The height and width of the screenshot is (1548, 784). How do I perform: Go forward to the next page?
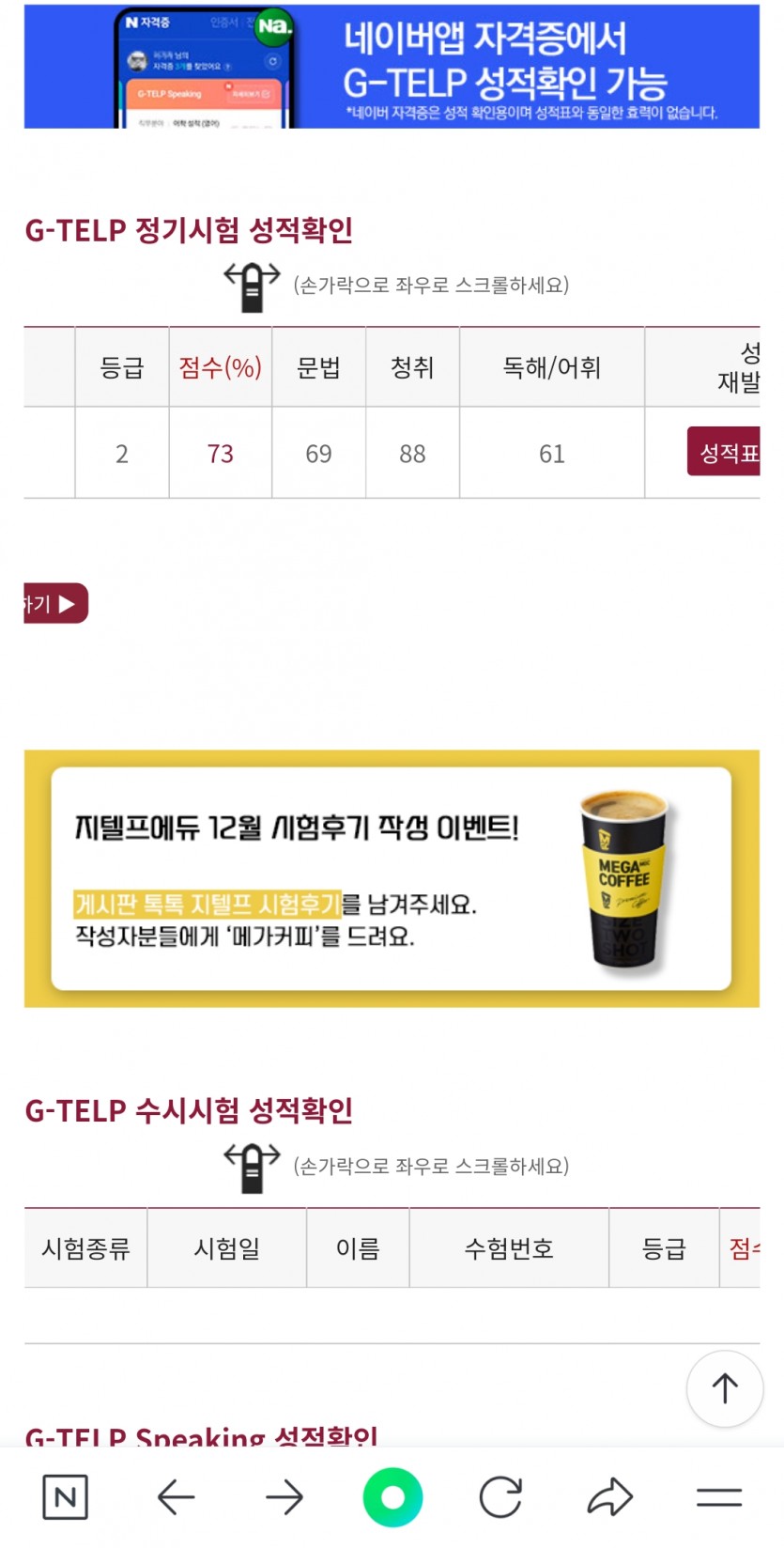pyautogui.click(x=284, y=1496)
